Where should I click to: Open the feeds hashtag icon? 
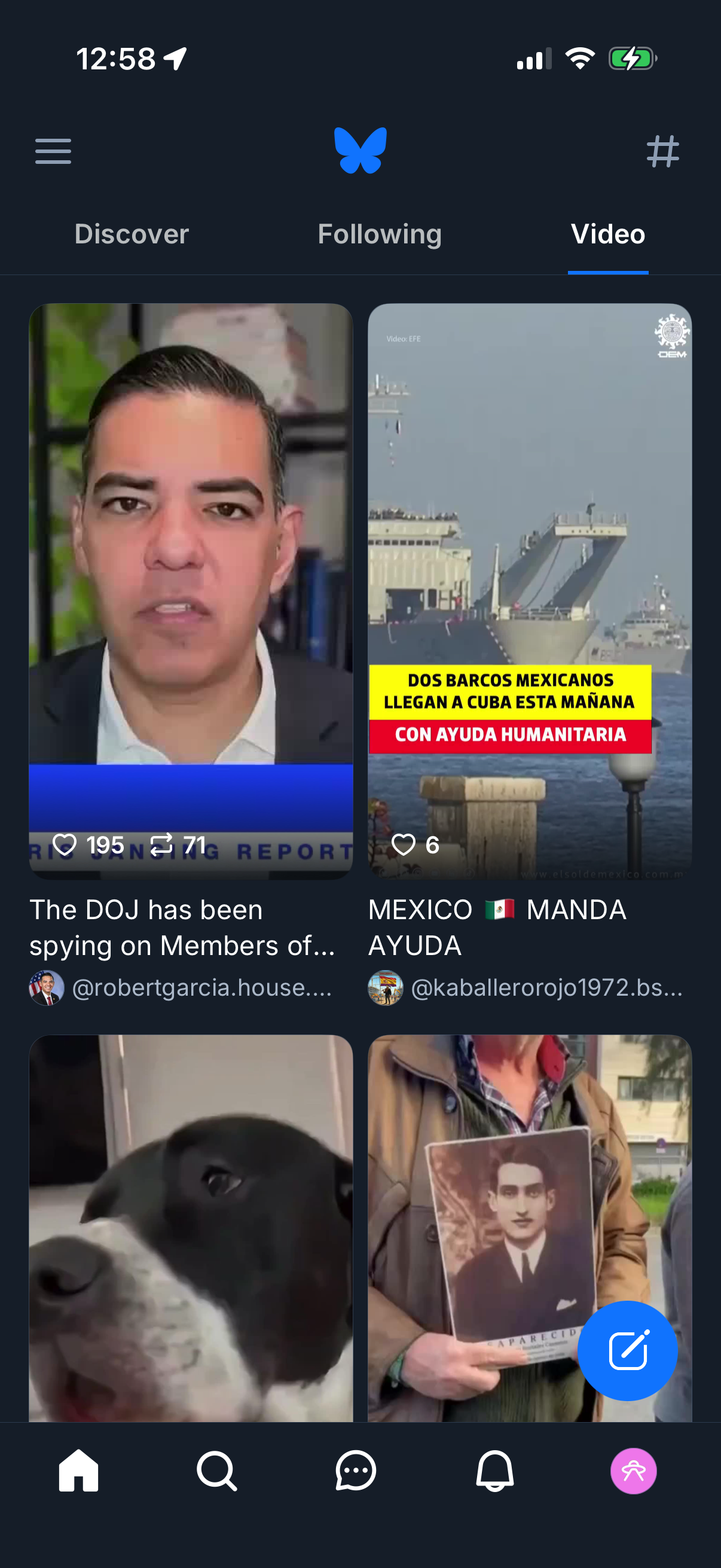662,151
